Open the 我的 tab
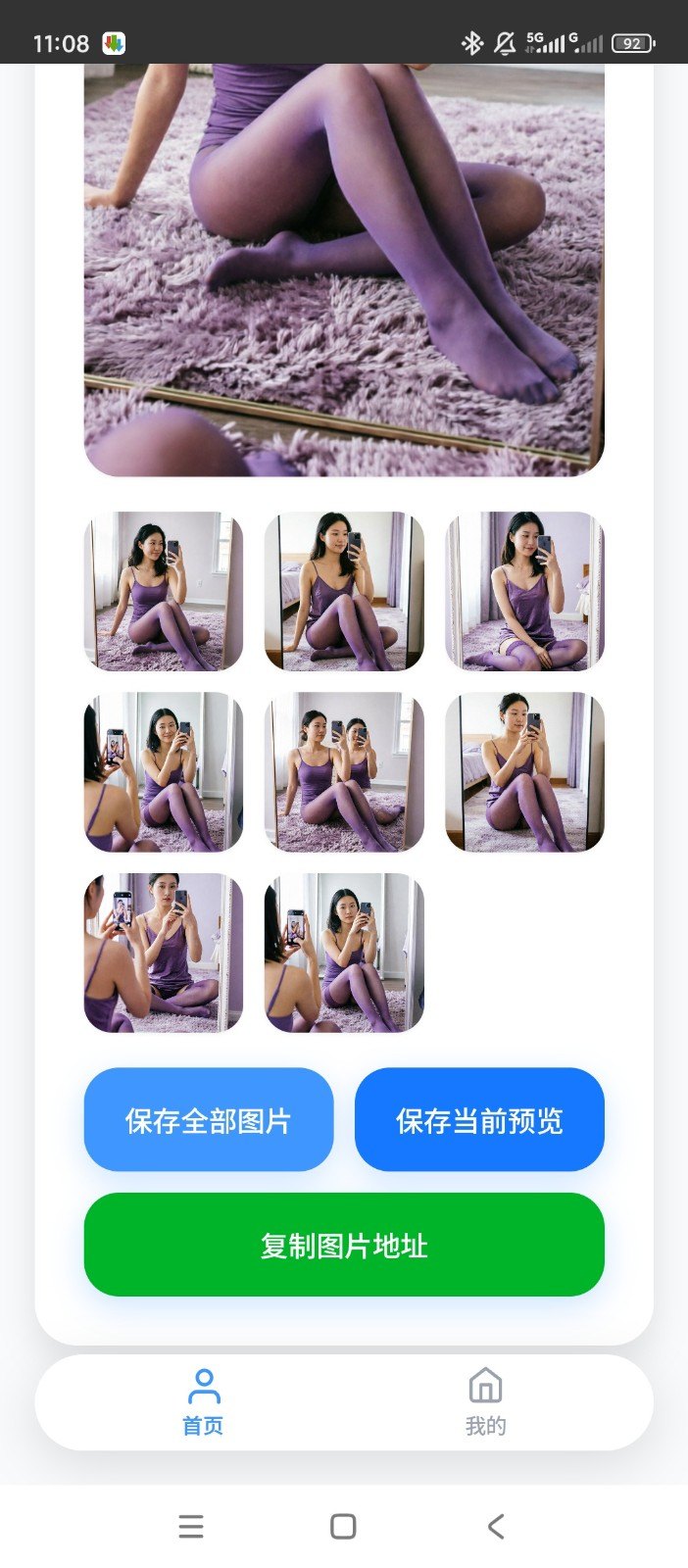The height and width of the screenshot is (1568, 688). pos(485,1403)
